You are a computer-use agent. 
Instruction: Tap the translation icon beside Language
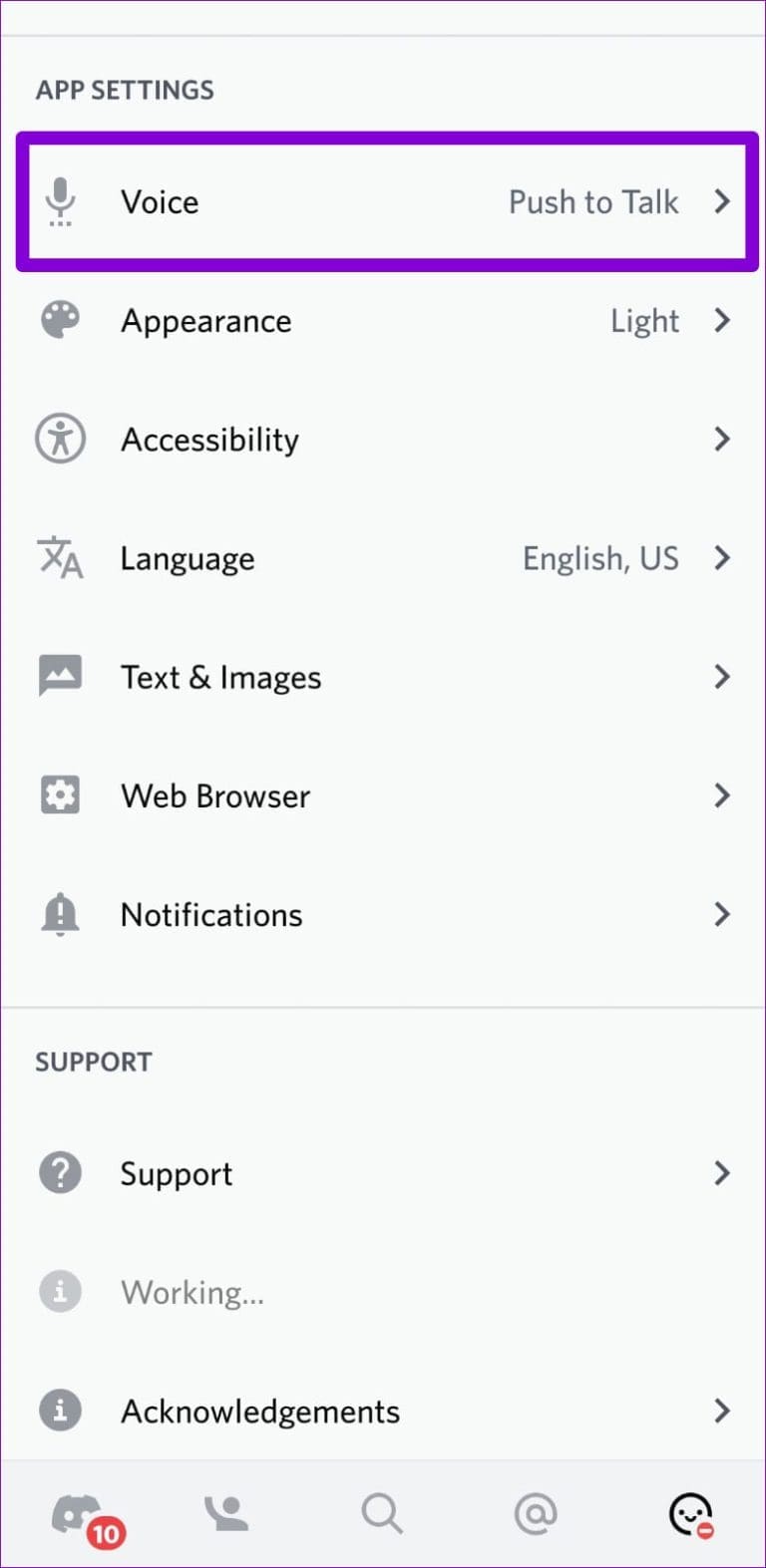[60, 558]
